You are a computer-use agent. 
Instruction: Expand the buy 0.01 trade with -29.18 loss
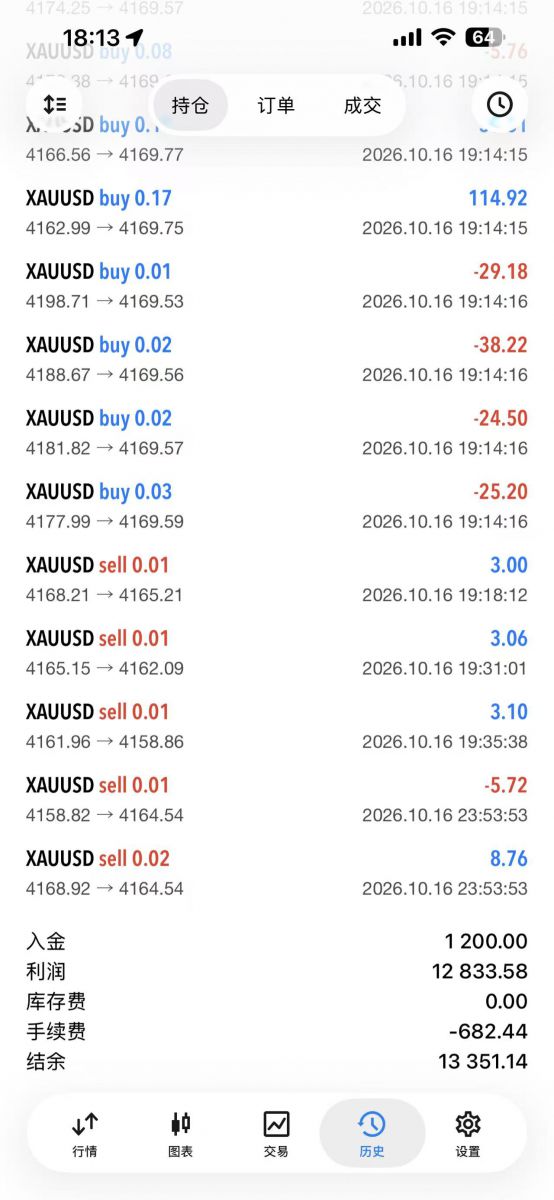point(277,286)
